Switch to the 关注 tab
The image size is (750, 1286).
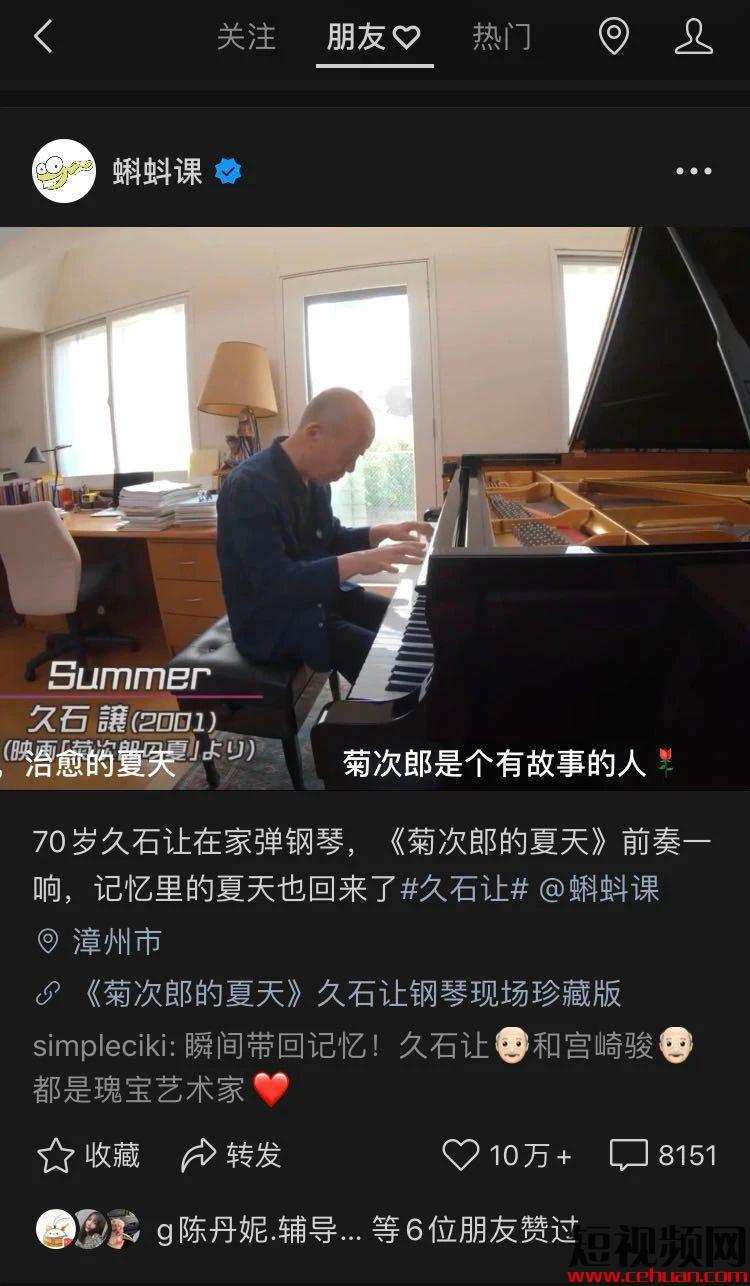tap(245, 38)
